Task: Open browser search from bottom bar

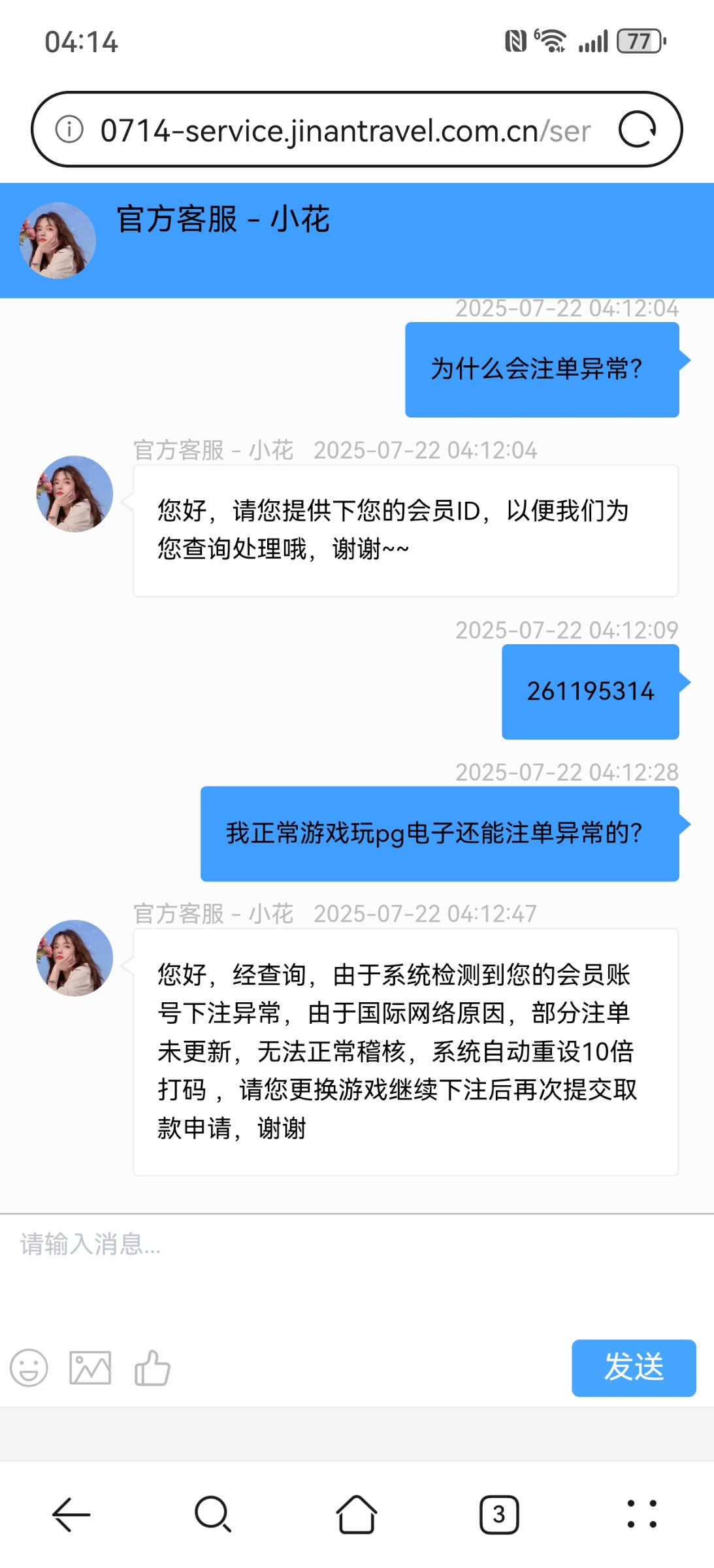Action: click(x=213, y=1514)
